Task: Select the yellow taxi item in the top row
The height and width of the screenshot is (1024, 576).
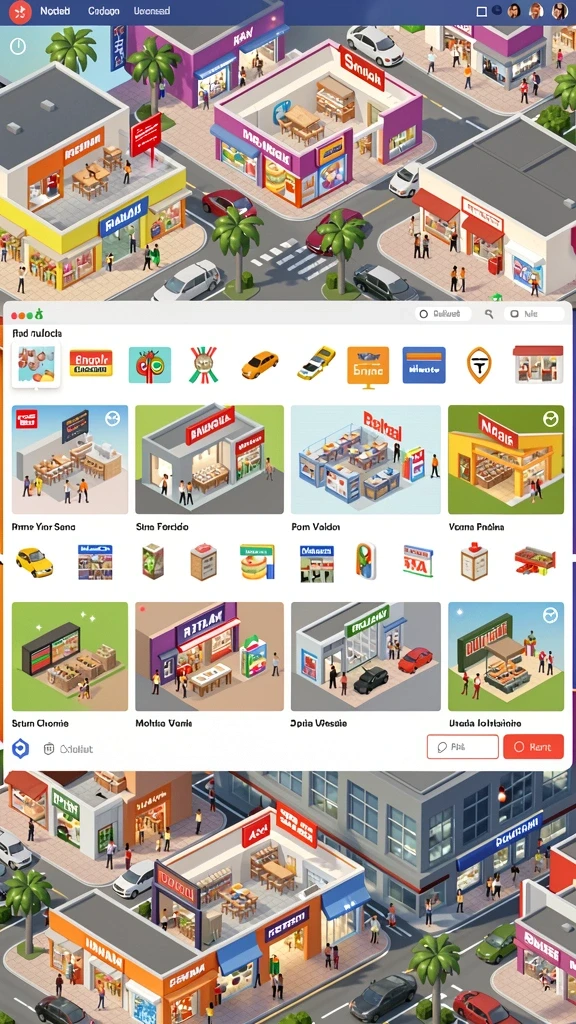Action: point(260,365)
